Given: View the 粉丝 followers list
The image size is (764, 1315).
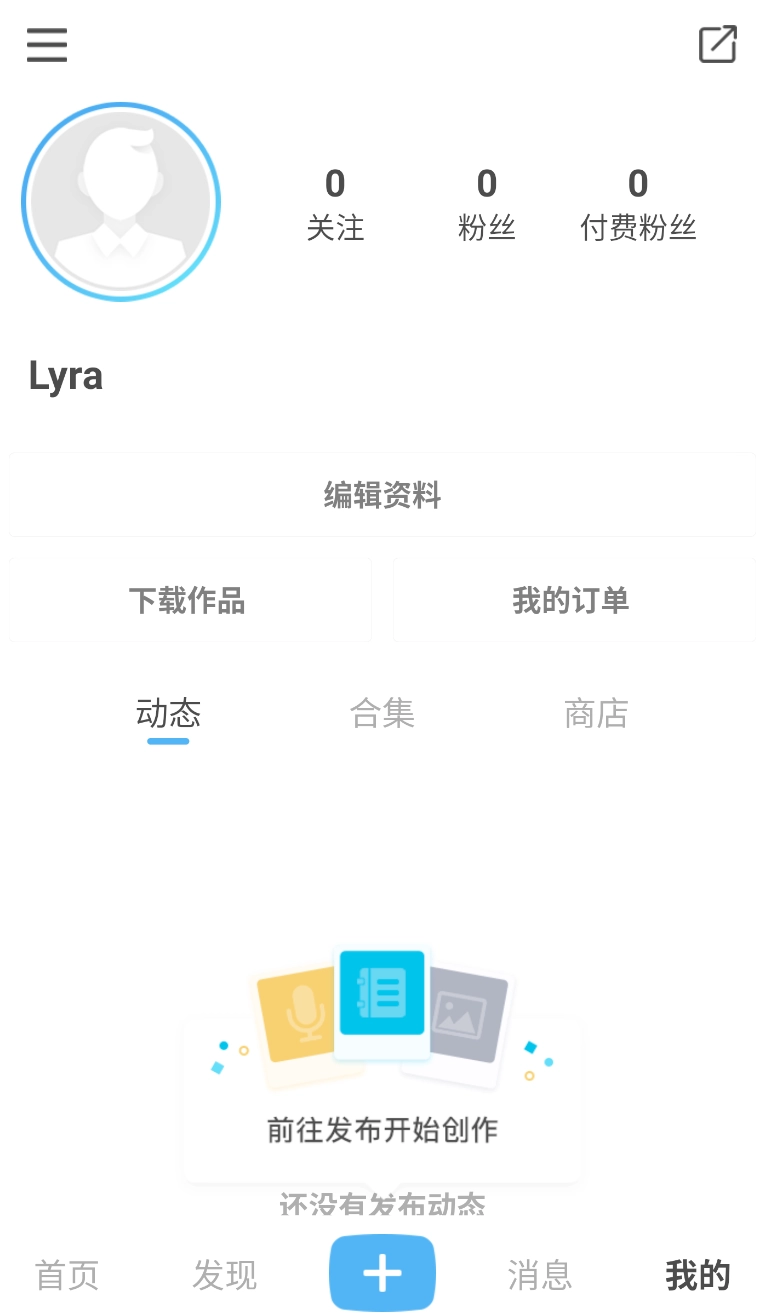Looking at the screenshot, I should point(486,205).
